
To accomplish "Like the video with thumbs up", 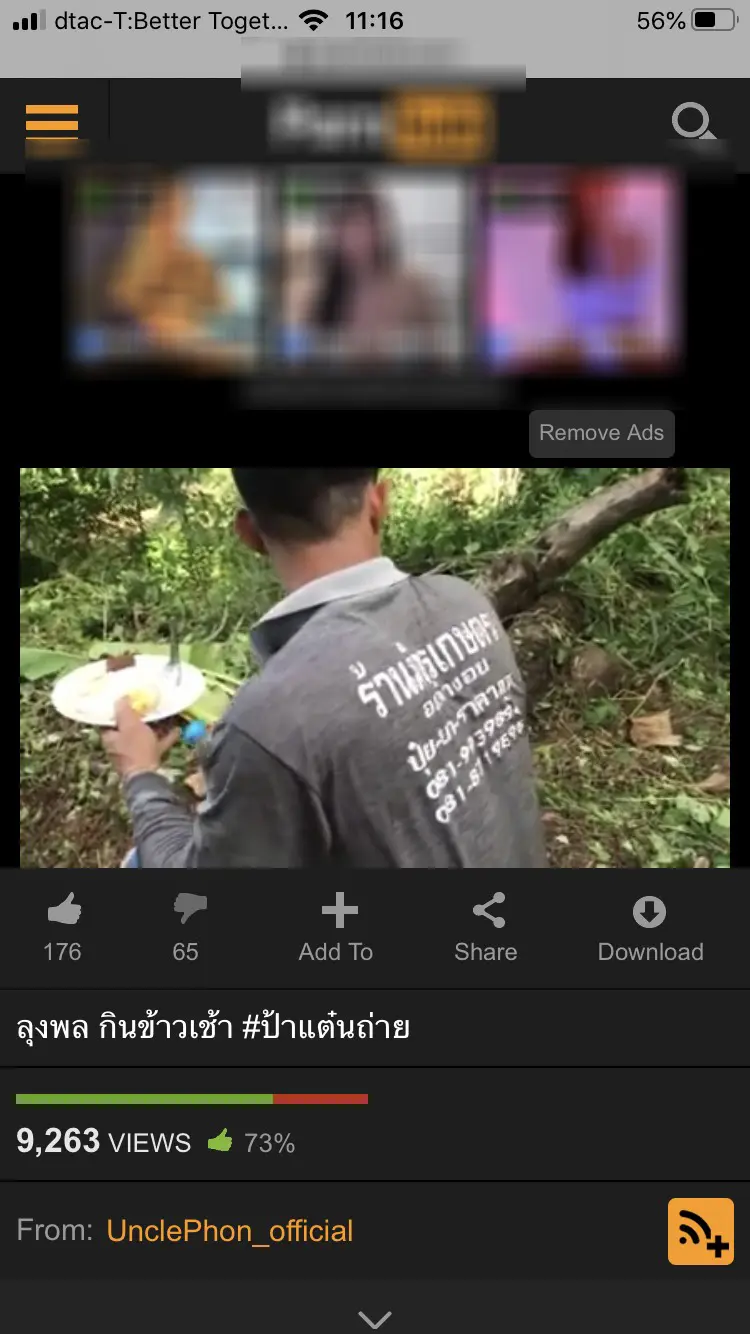I will pos(63,928).
